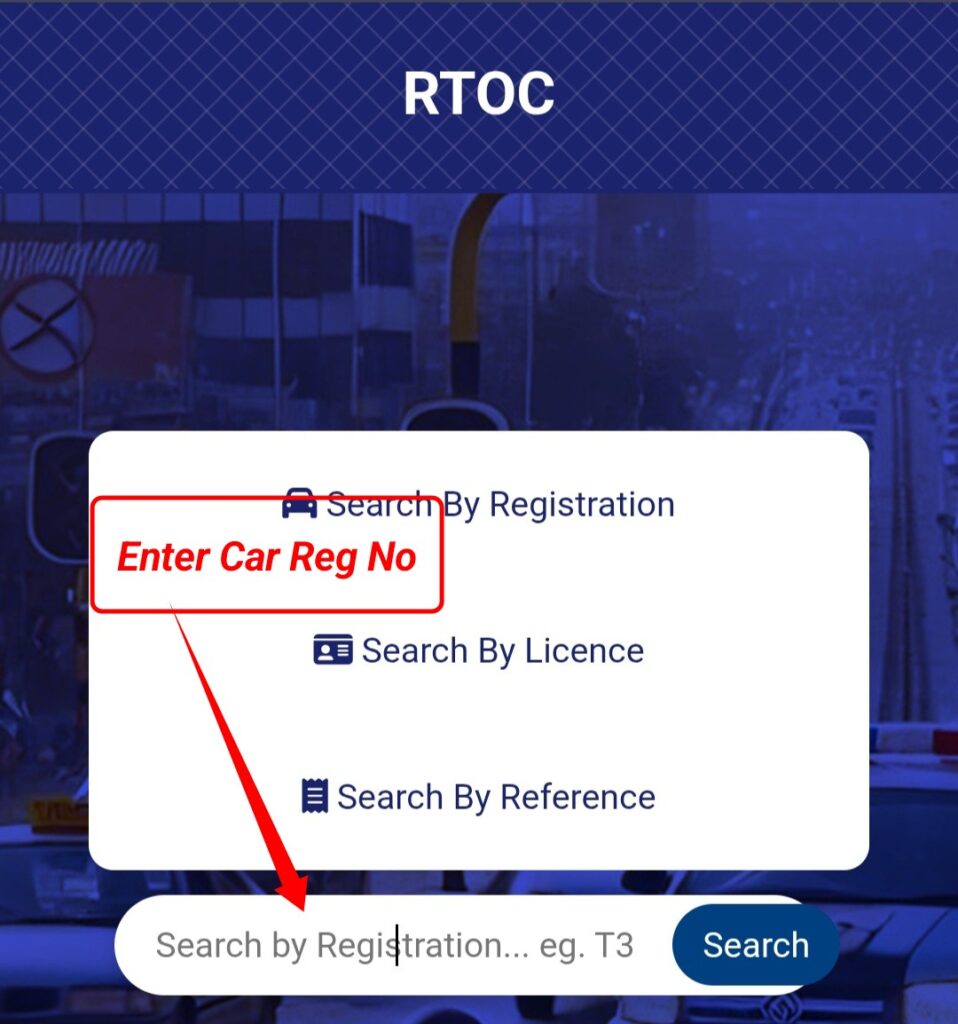958x1024 pixels.
Task: Focus the registration search field
Action: point(395,945)
